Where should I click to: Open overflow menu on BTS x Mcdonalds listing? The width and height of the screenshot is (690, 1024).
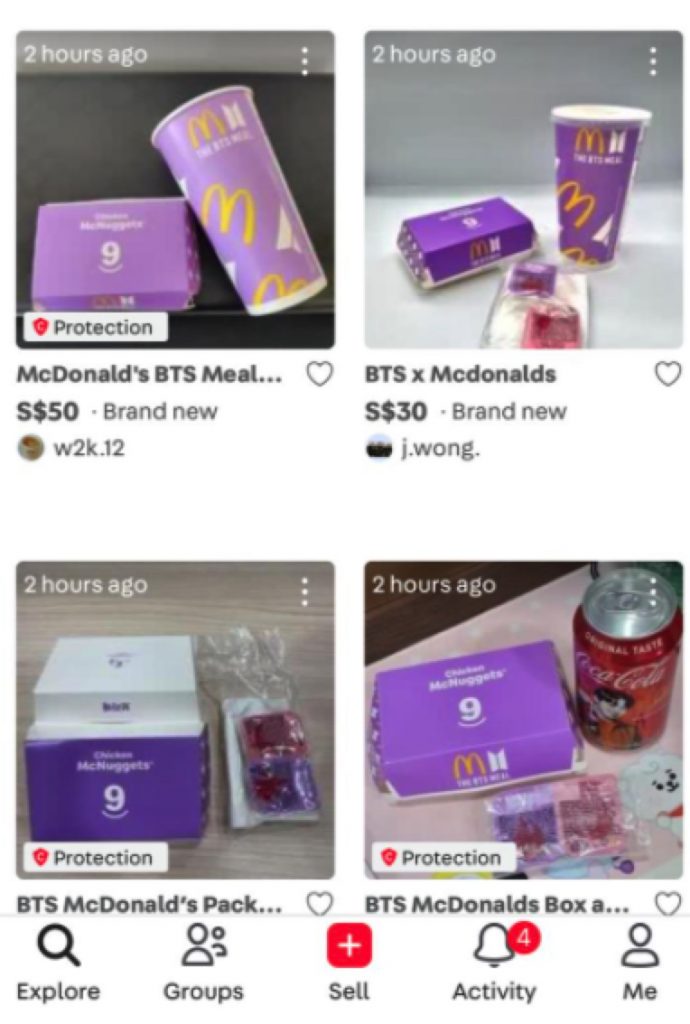[x=653, y=61]
